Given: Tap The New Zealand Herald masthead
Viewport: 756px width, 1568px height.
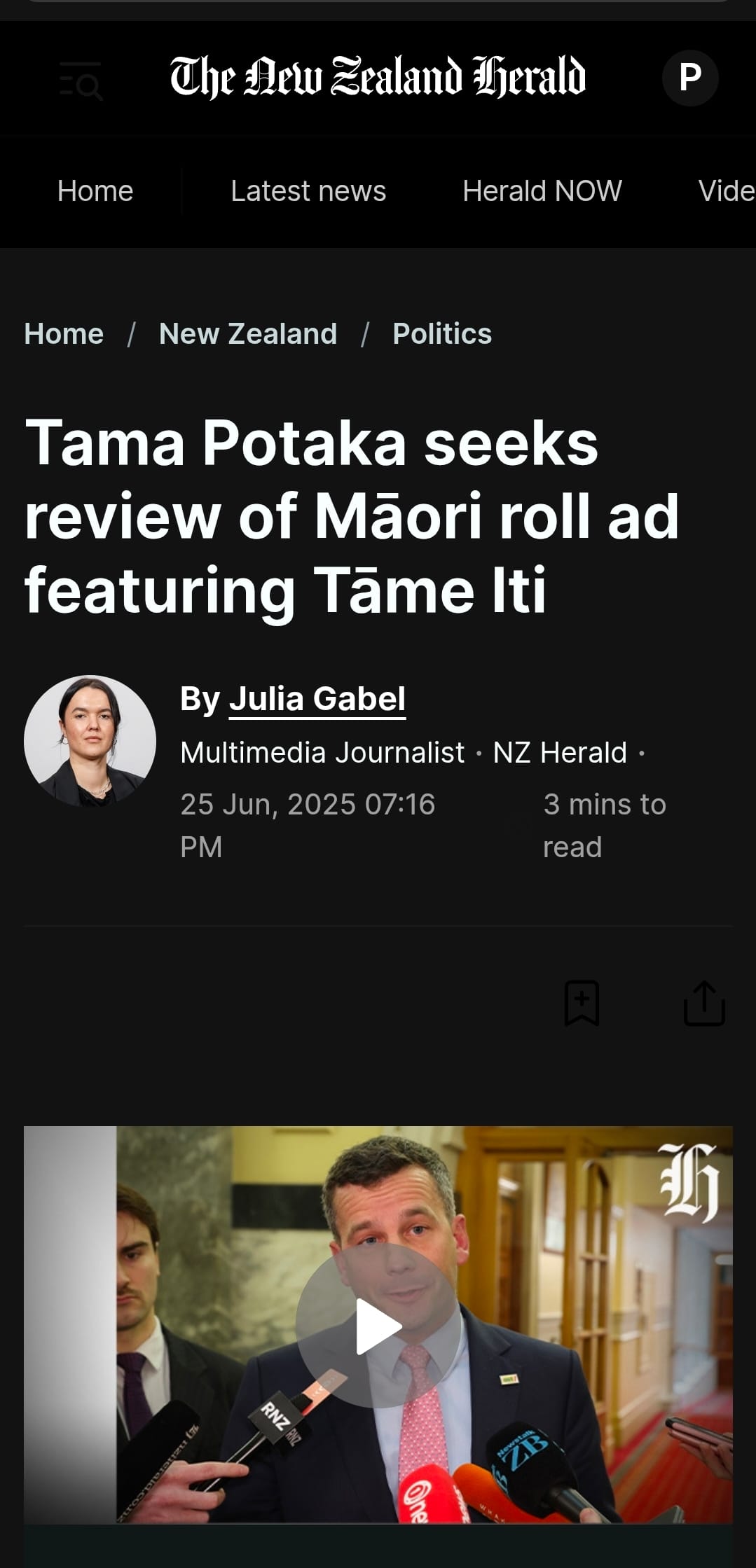Looking at the screenshot, I should [378, 77].
